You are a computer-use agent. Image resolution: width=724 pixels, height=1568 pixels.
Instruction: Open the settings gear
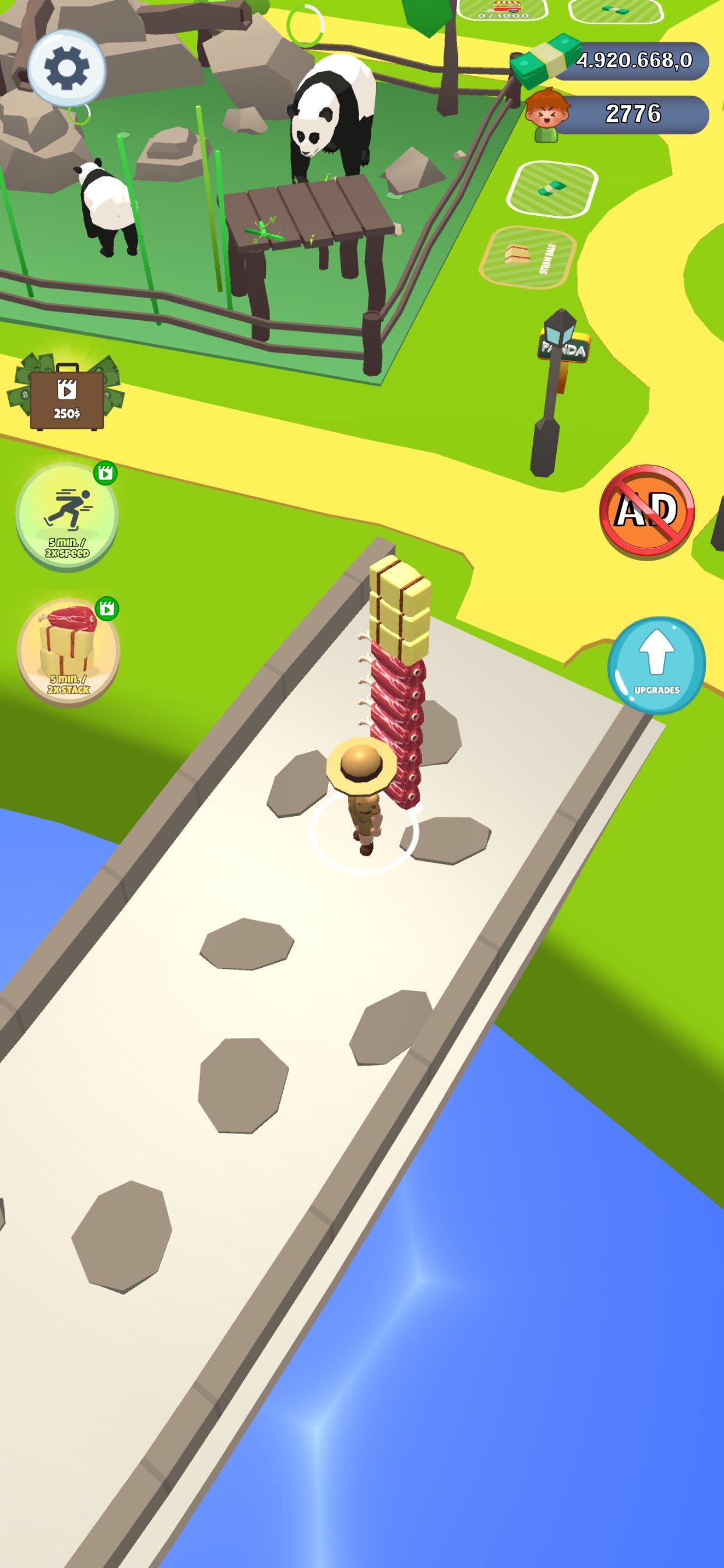[x=67, y=68]
